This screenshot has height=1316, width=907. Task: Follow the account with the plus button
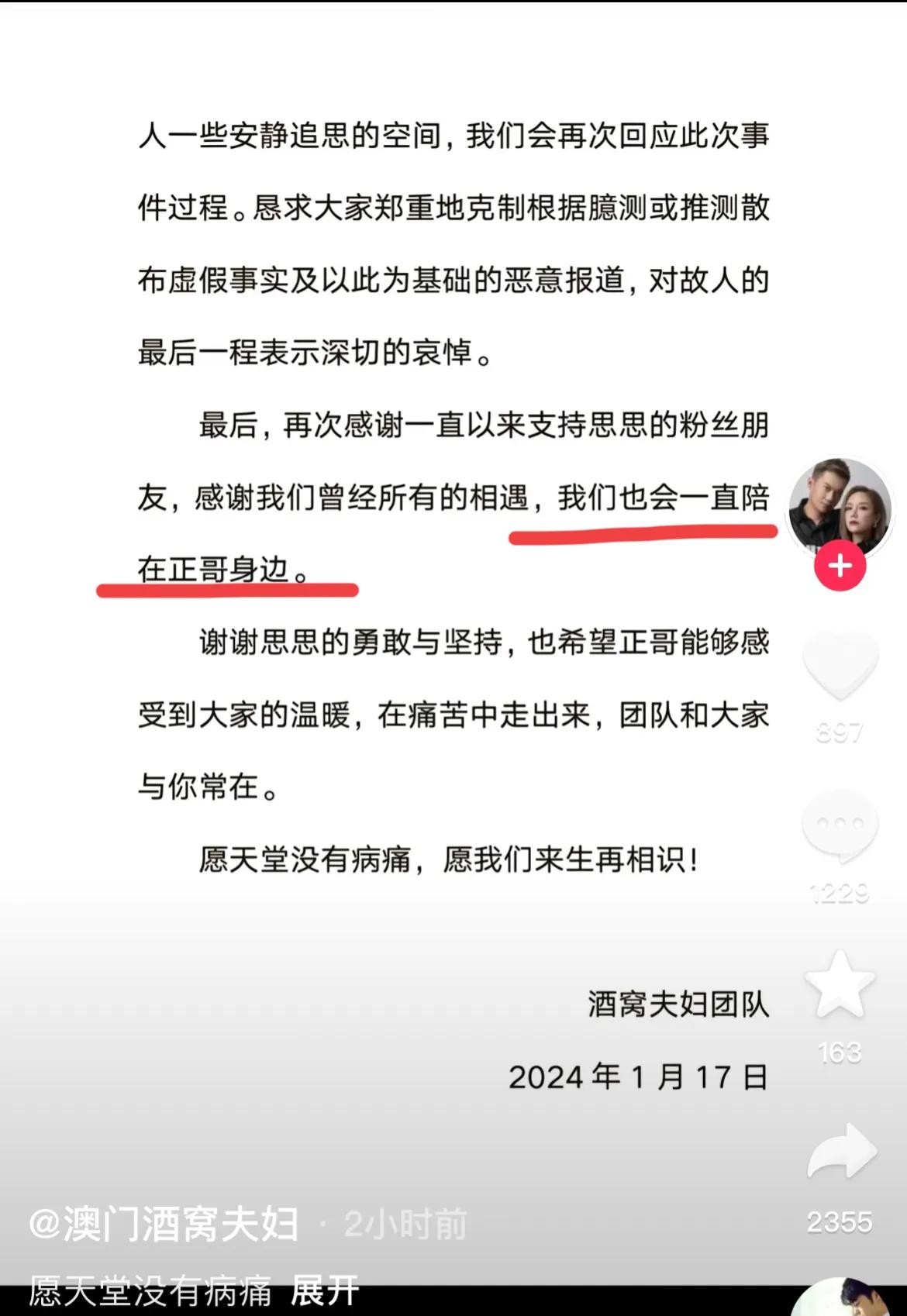(x=840, y=566)
